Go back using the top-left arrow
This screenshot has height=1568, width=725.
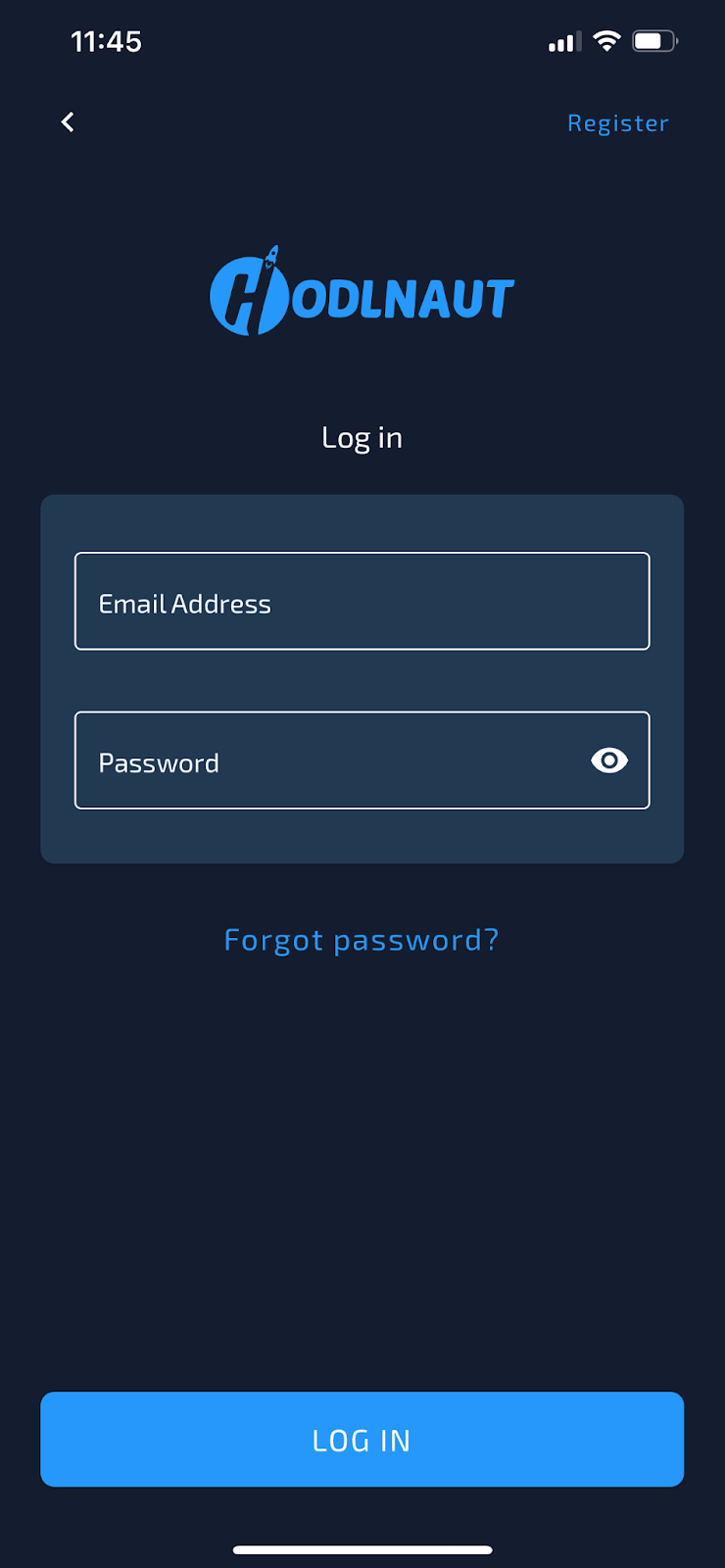click(x=68, y=122)
